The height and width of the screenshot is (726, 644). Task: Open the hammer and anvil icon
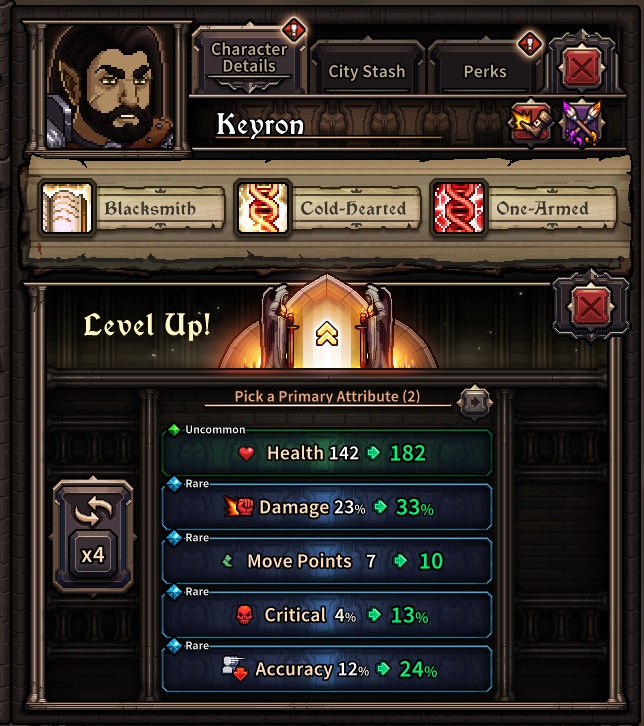tap(530, 124)
